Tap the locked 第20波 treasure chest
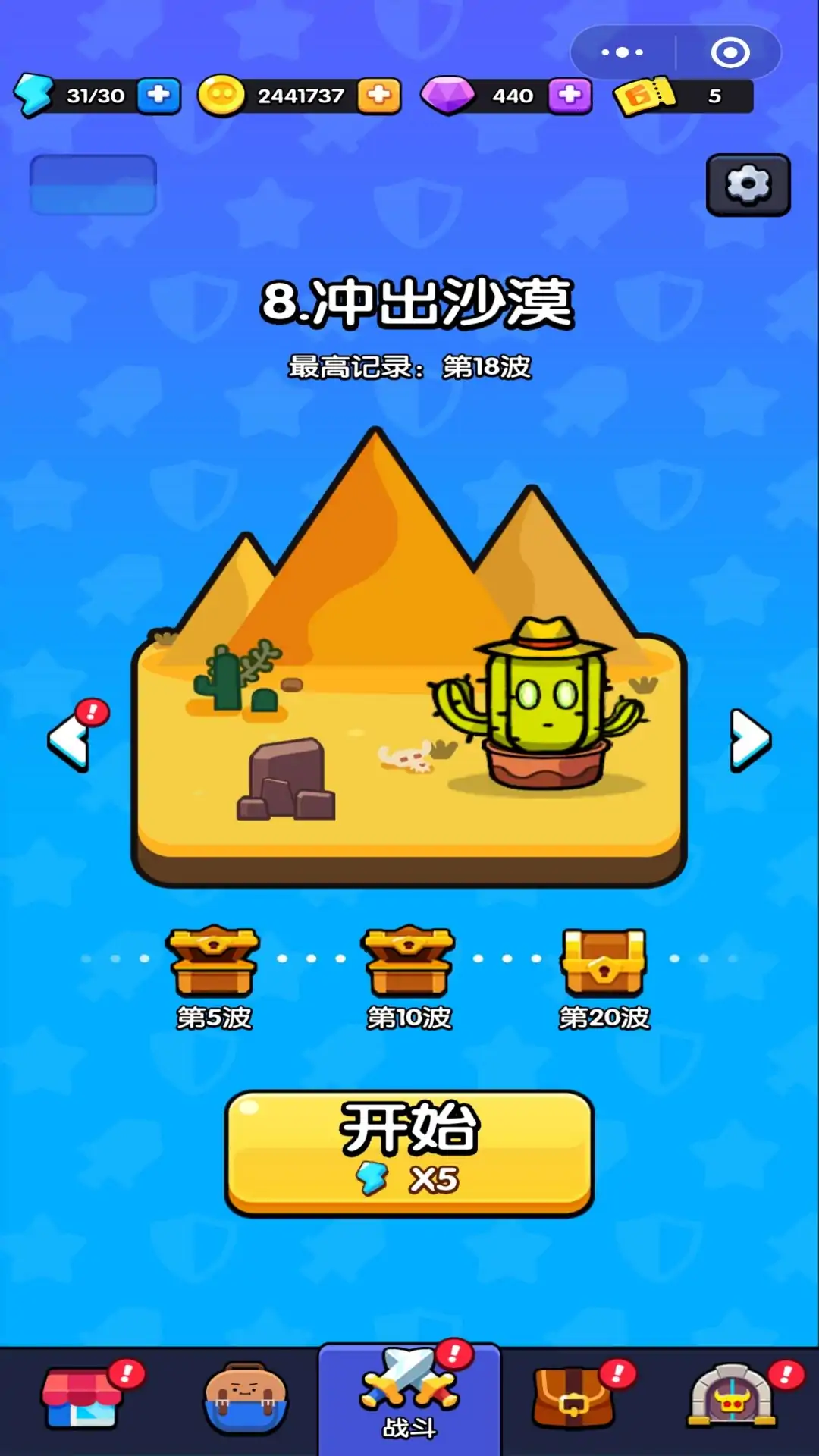819x1456 pixels. click(604, 962)
